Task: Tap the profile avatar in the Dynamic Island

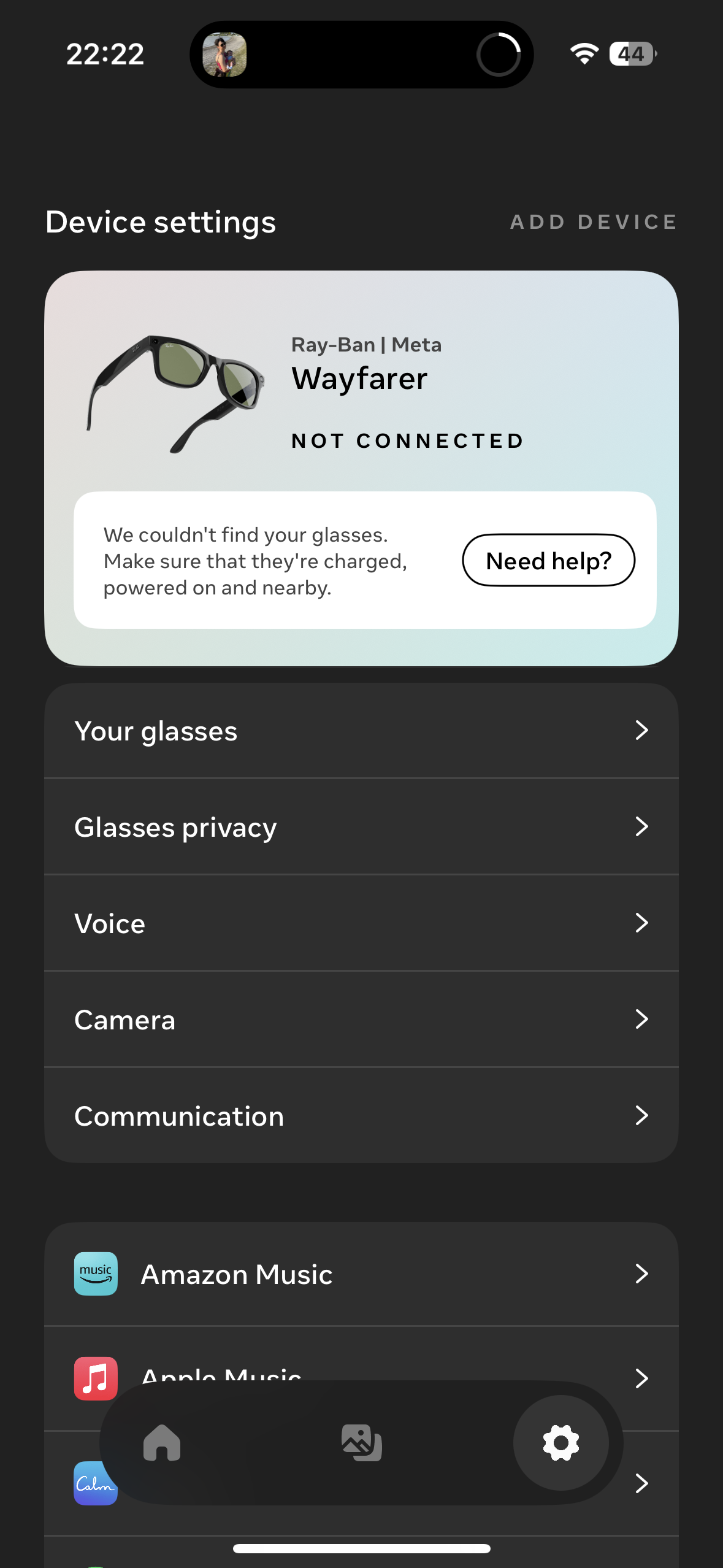Action: coord(226,54)
